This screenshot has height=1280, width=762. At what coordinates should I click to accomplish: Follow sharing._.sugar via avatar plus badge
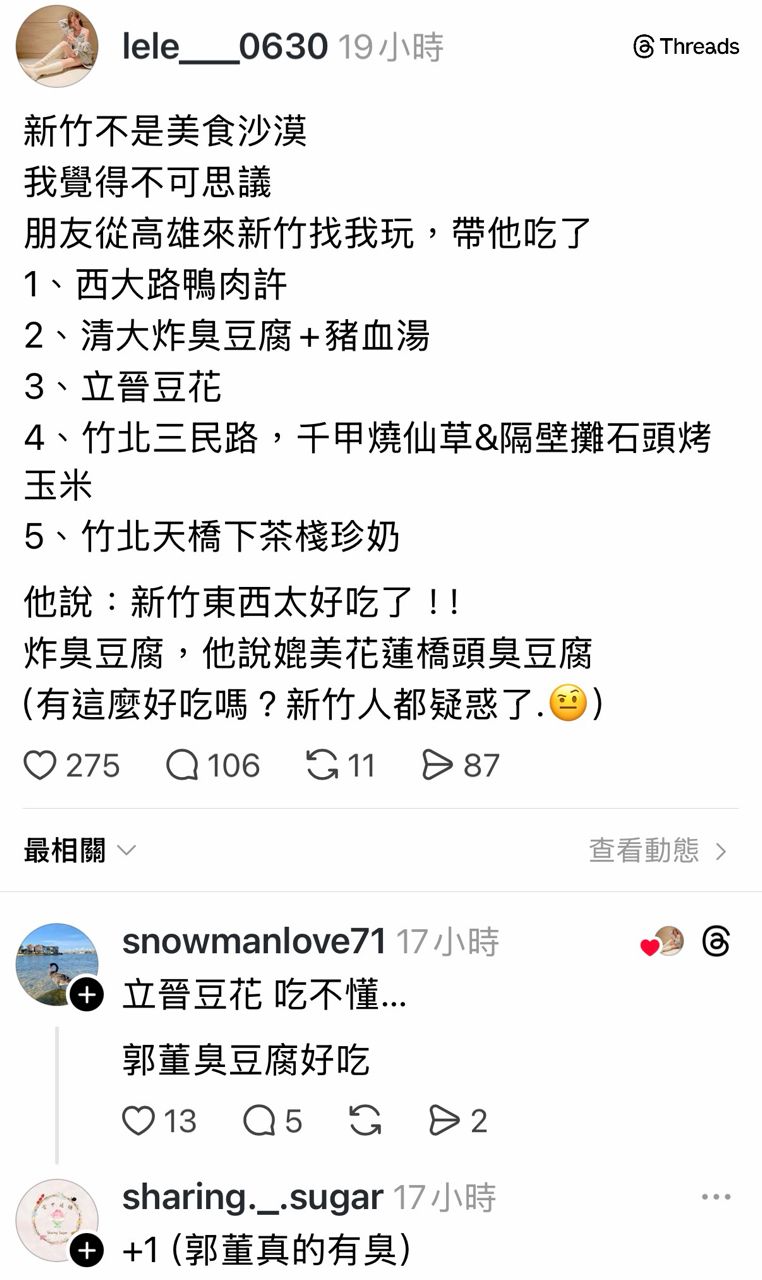pyautogui.click(x=87, y=1251)
